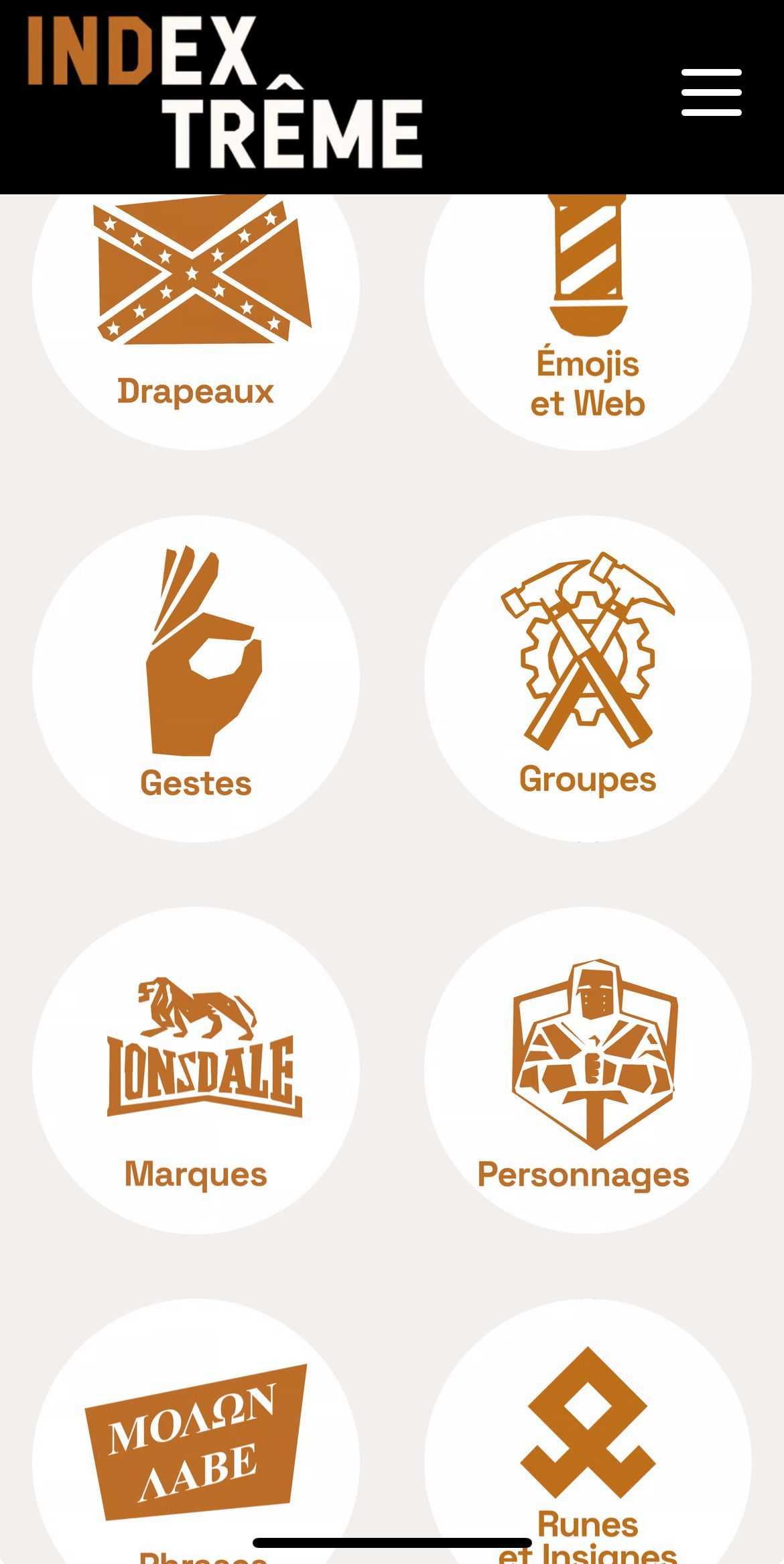
Task: Open the Marques category
Action: 196,1070
